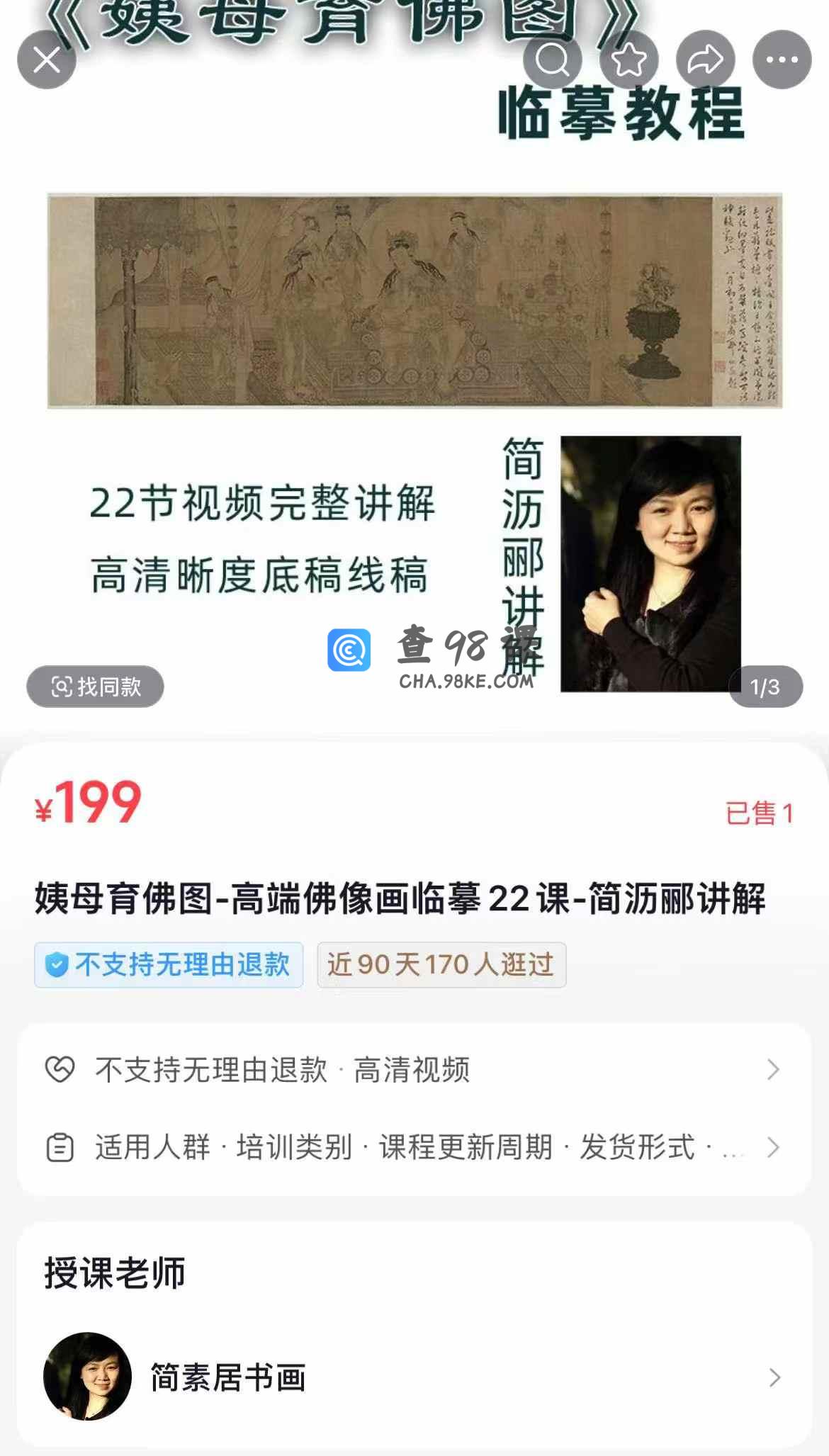829x1456 pixels.
Task: Share this course
Action: 706,60
